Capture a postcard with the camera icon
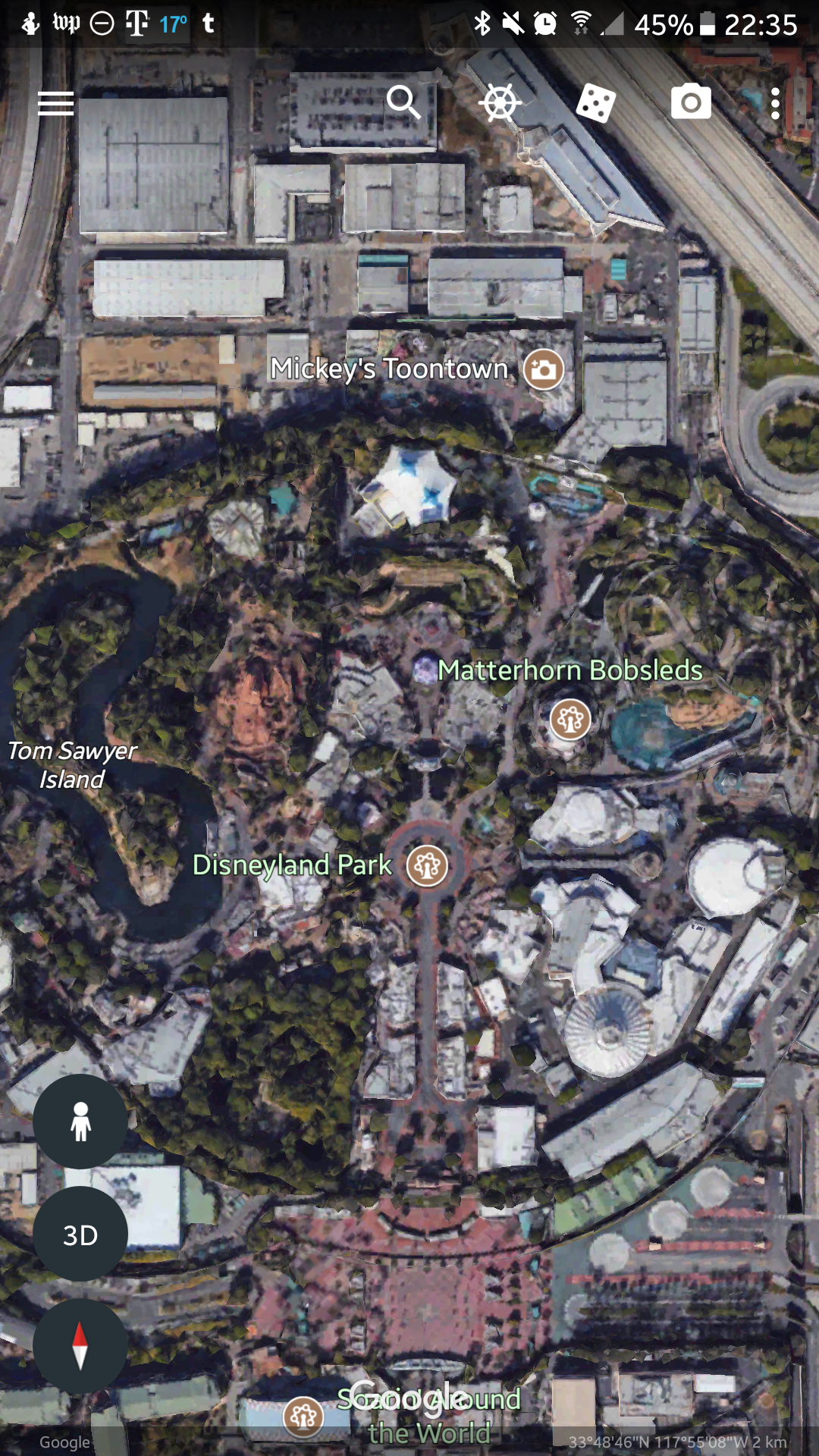The height and width of the screenshot is (1456, 819). (x=691, y=102)
